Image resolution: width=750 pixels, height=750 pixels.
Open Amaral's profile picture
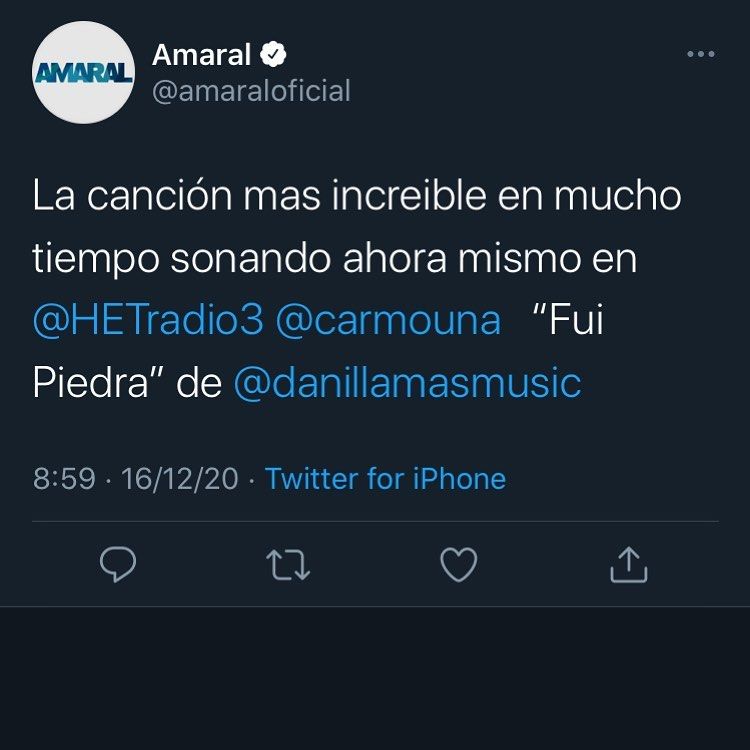(84, 72)
